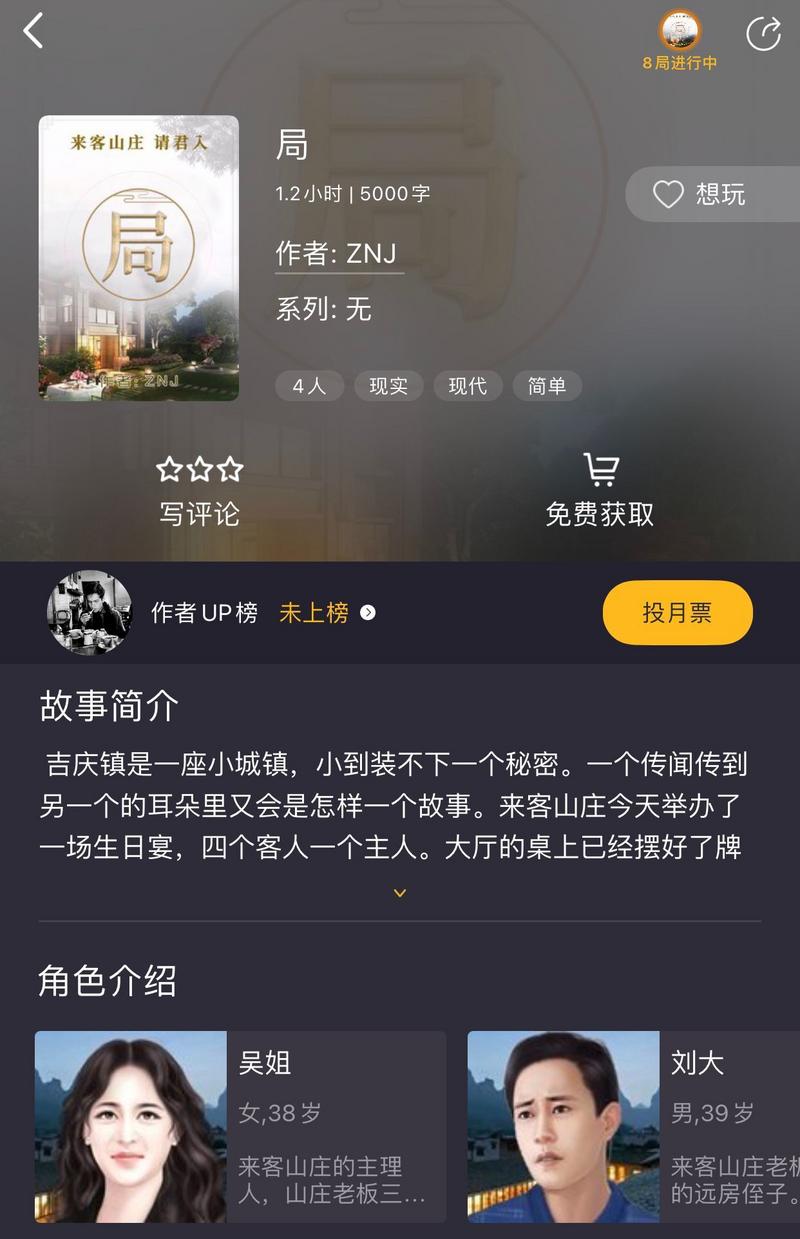
Task: Select the 现实 tag chip
Action: tap(388, 386)
